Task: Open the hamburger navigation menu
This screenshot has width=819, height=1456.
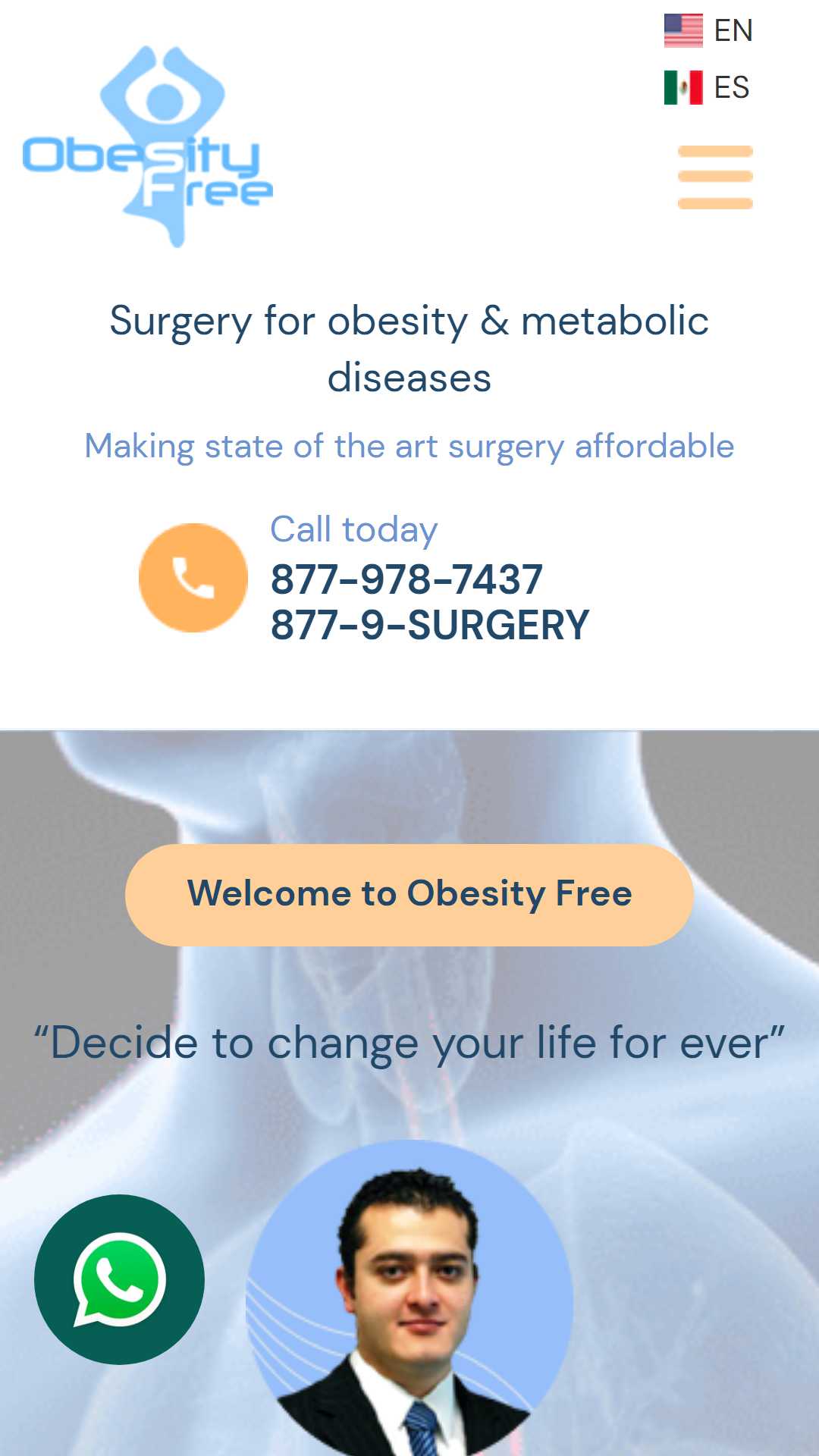Action: point(715,177)
